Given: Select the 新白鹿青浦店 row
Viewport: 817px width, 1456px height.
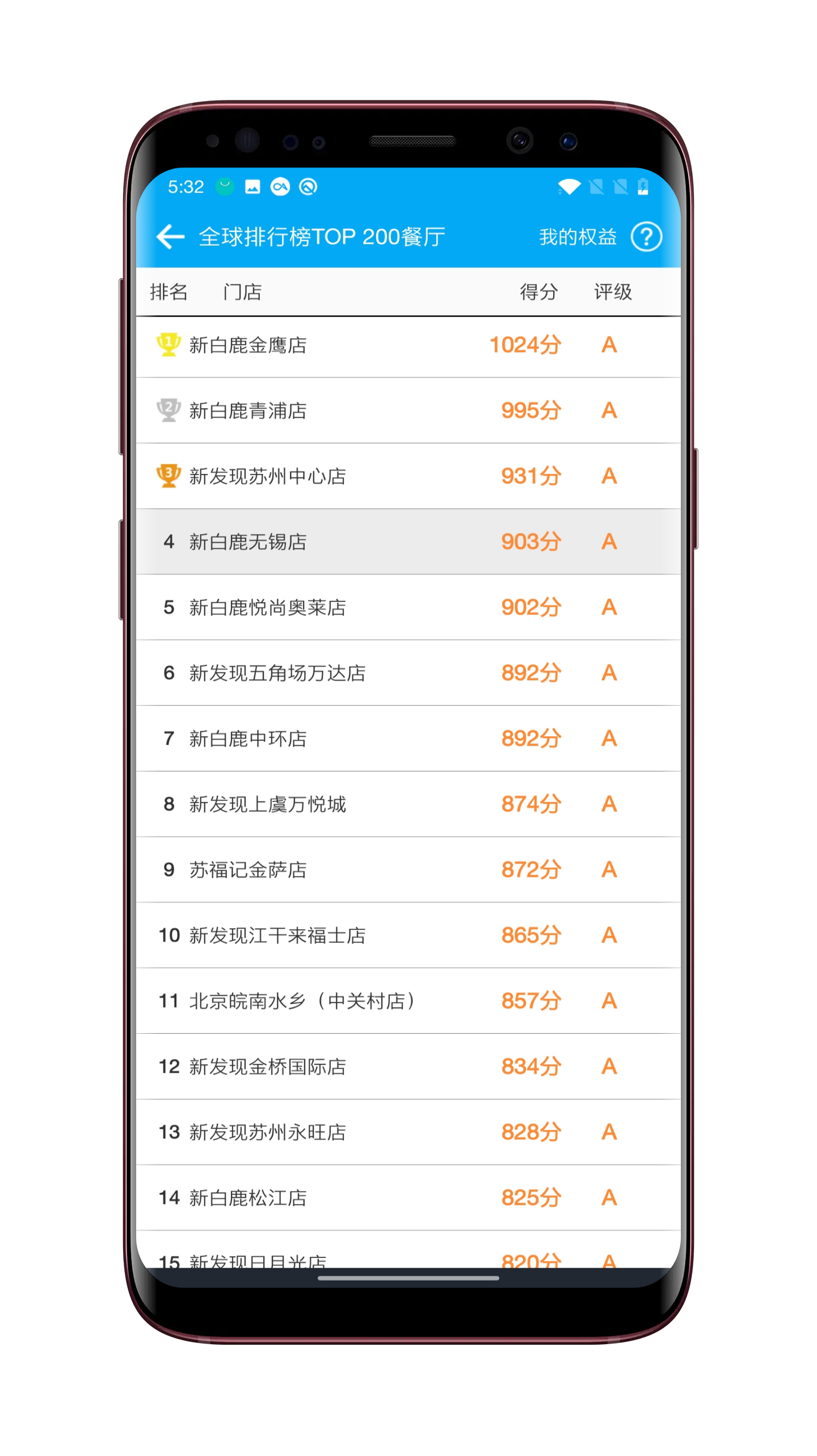Looking at the screenshot, I should (407, 410).
